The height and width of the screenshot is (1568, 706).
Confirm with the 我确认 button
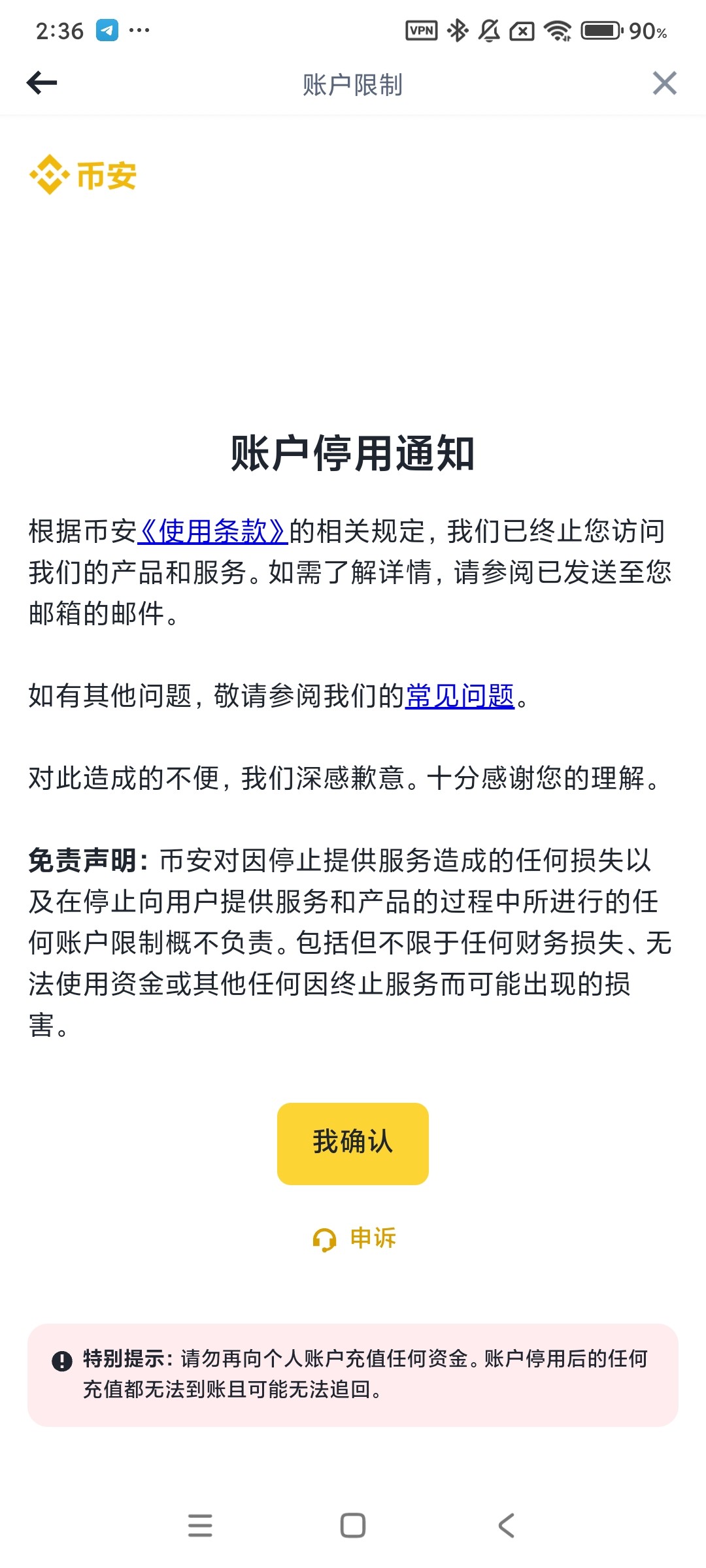353,1143
